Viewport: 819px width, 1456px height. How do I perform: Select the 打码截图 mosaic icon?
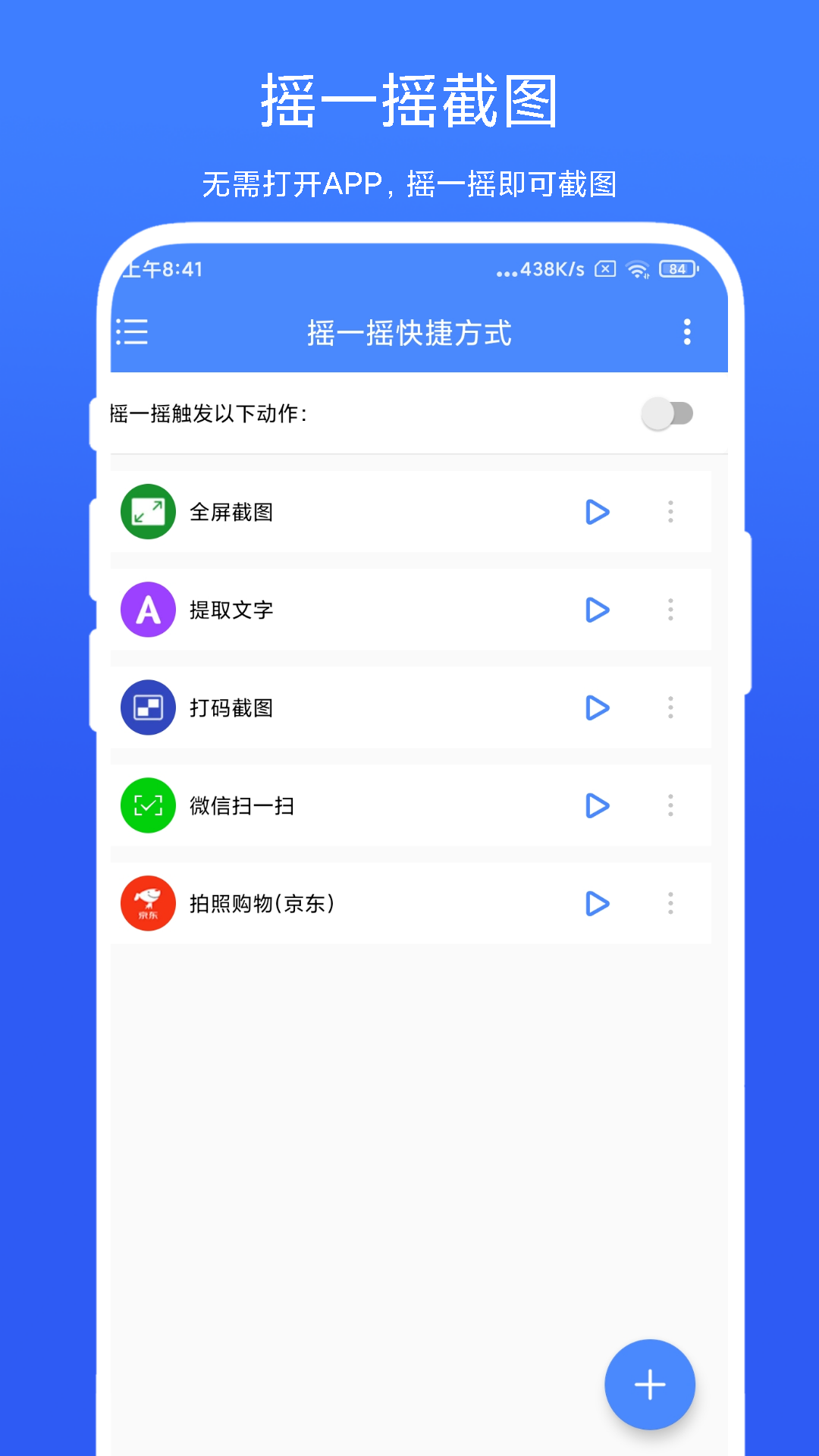(x=147, y=707)
